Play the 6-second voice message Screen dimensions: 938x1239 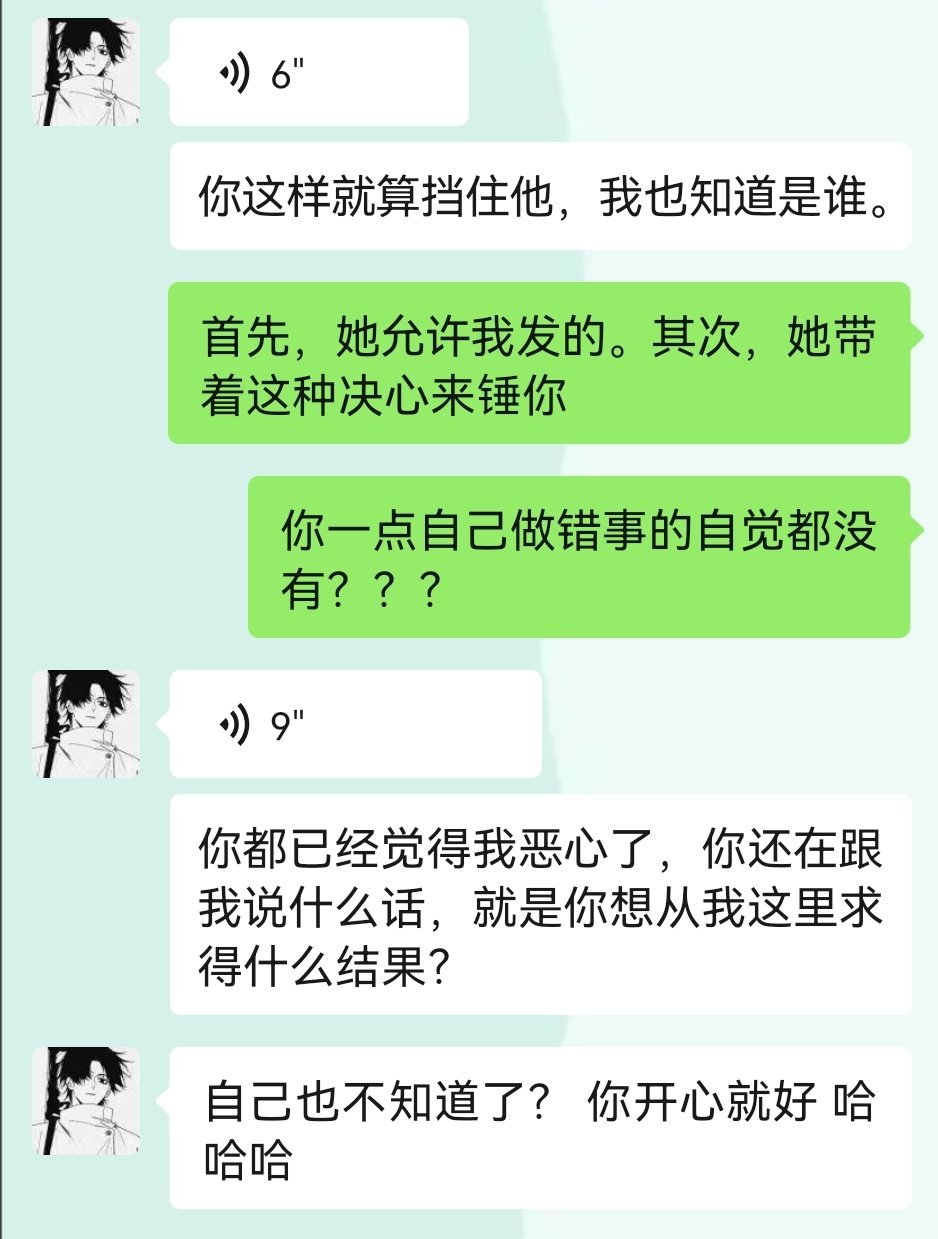point(318,72)
